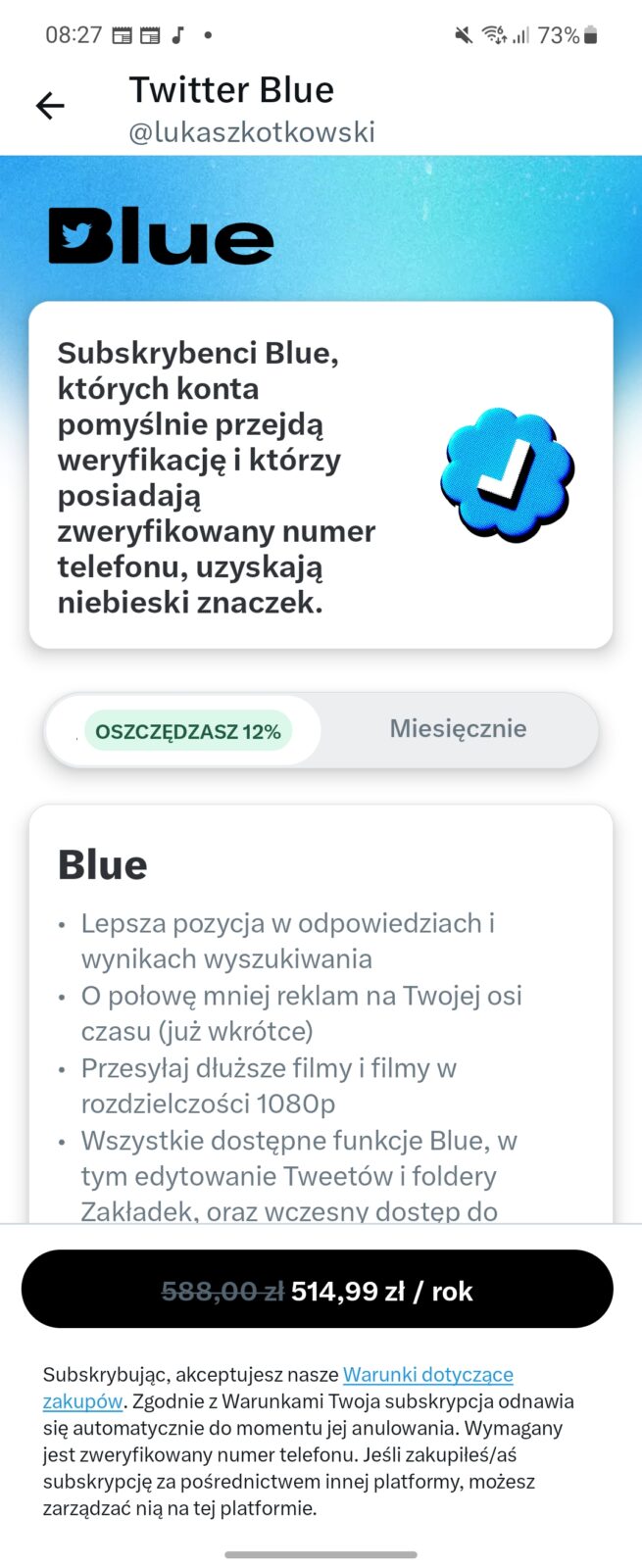Open Warunki dotyczące zakupów link
The width and height of the screenshot is (642, 1568).
[x=427, y=1375]
